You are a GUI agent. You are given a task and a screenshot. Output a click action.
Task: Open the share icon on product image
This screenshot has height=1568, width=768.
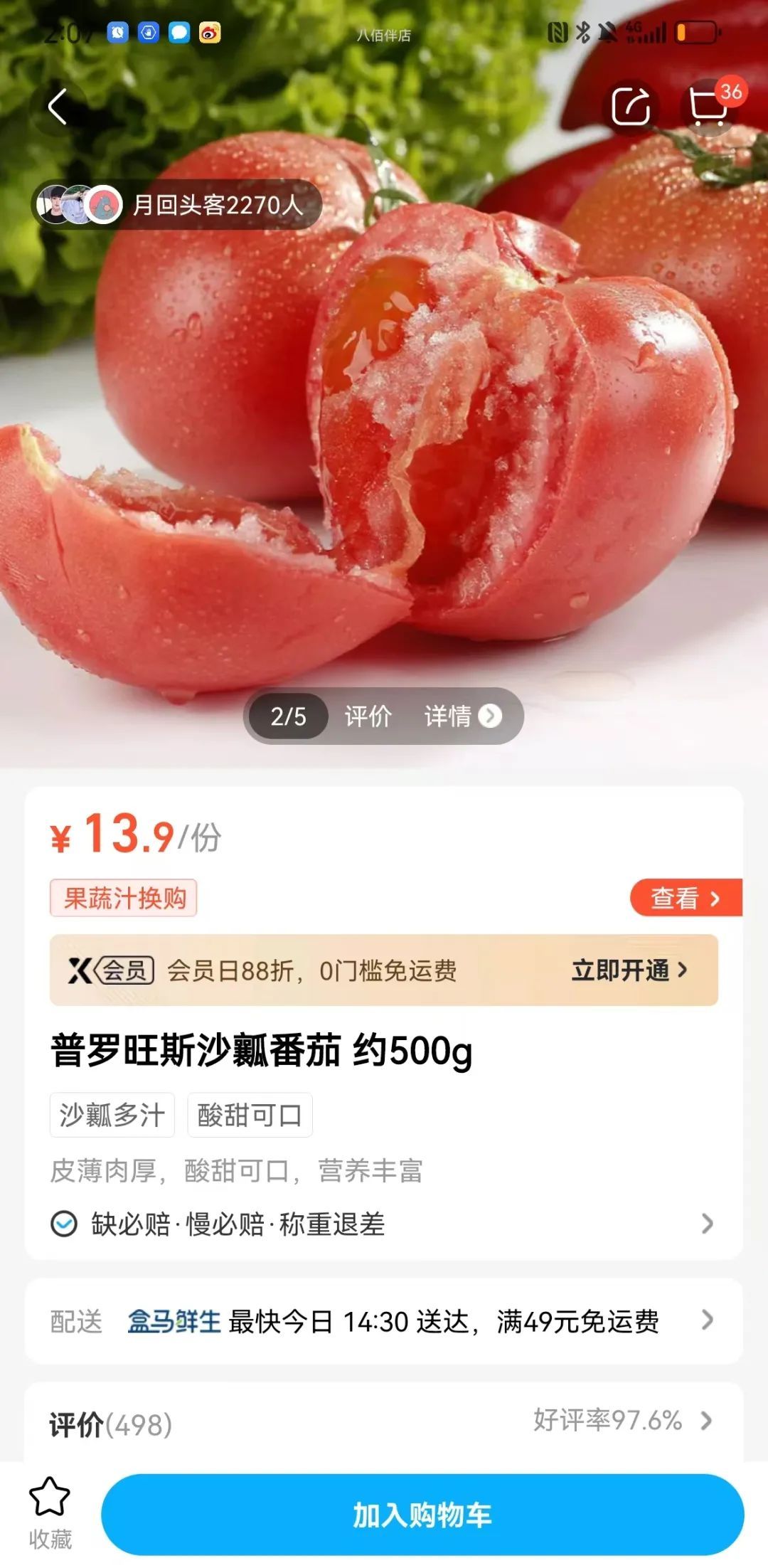[631, 105]
